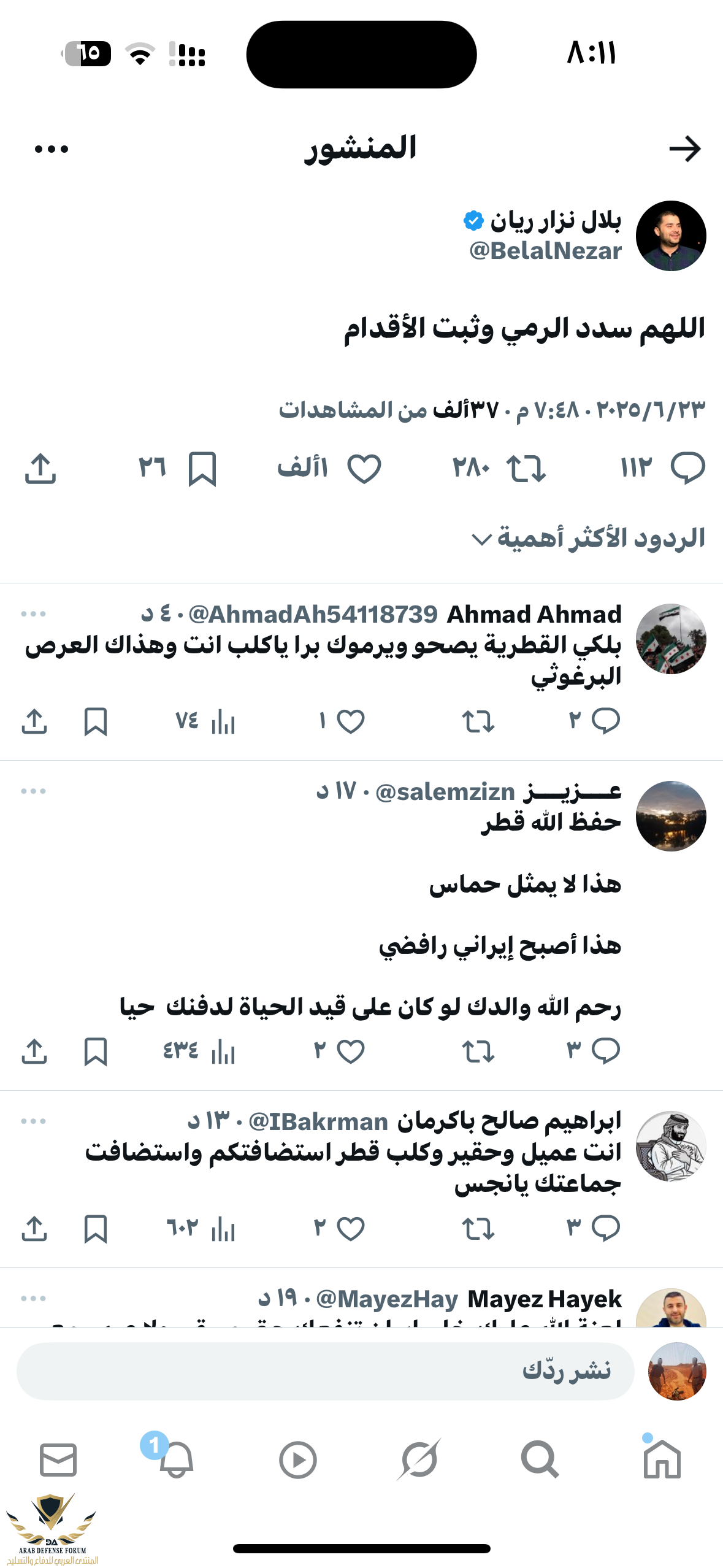Like the main post by BelalNezar
The width and height of the screenshot is (723, 1568).
tap(364, 469)
